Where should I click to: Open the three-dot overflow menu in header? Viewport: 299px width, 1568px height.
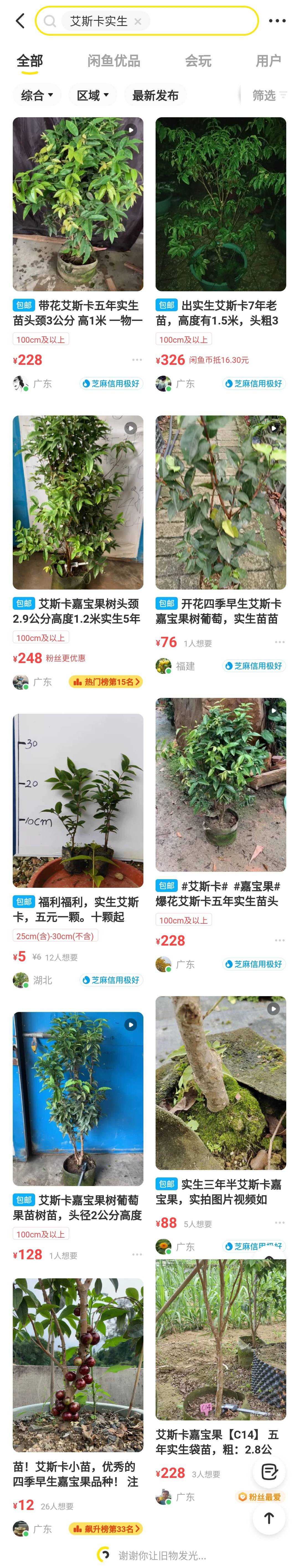click(277, 21)
